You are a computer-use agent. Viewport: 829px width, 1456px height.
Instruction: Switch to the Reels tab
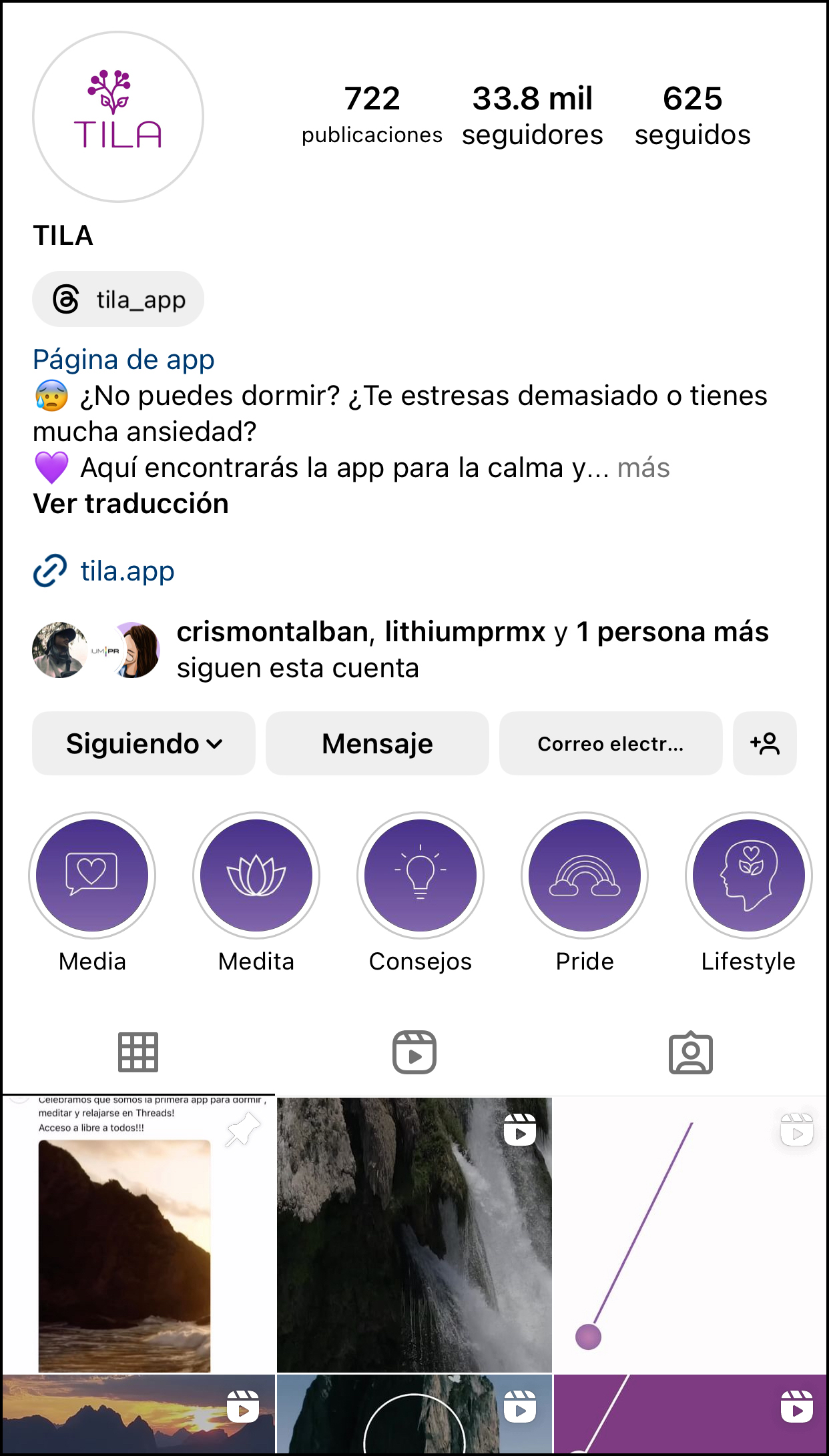414,1052
